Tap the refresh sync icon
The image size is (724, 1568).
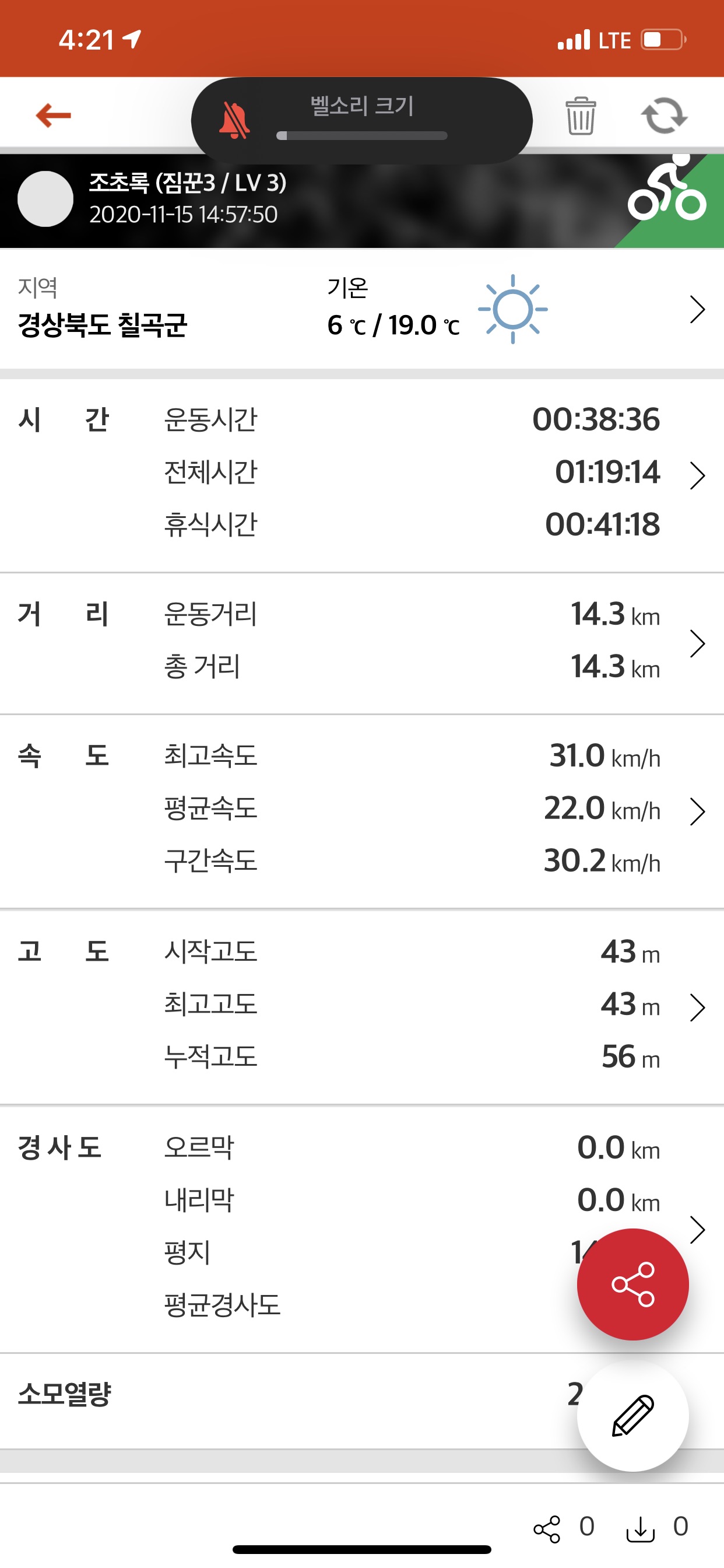click(x=665, y=116)
